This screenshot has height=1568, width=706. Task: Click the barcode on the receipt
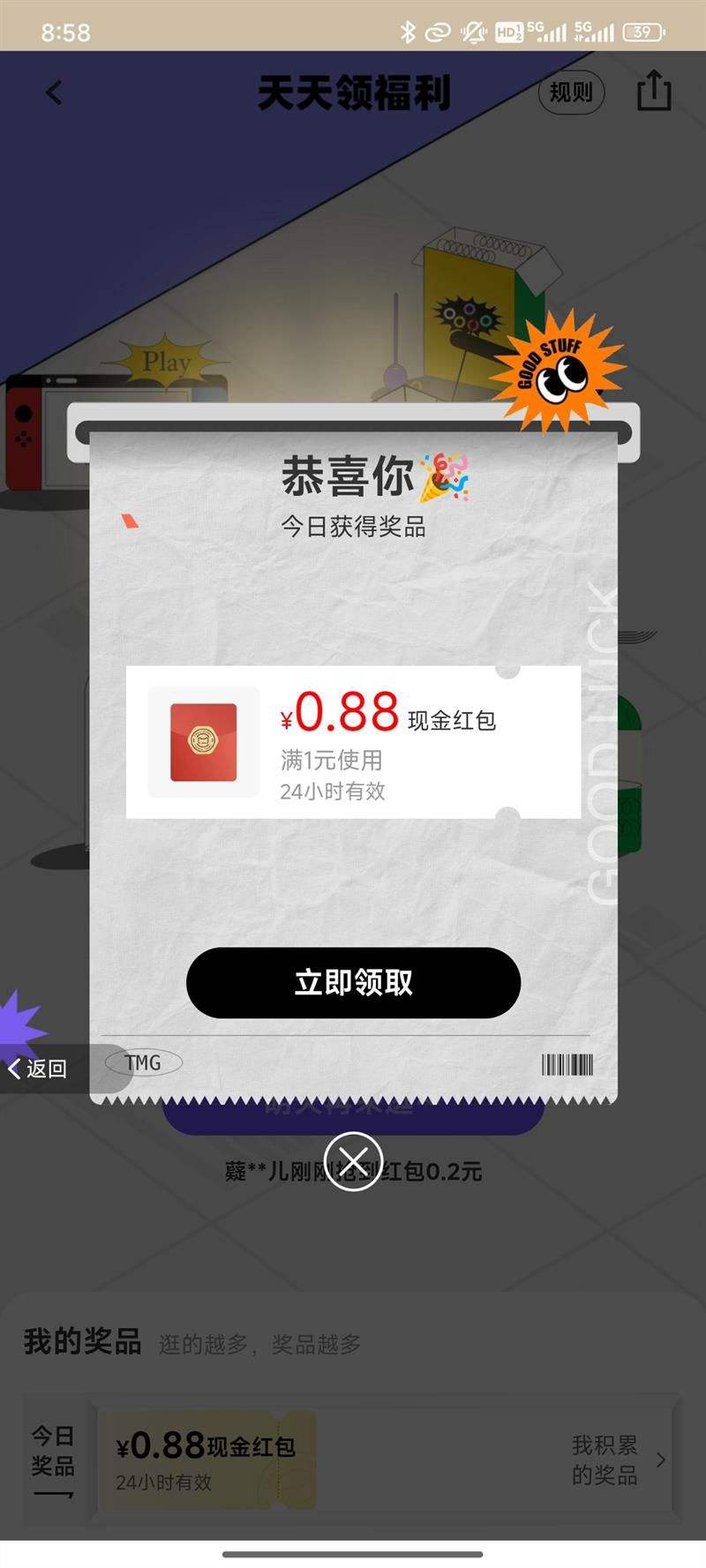tap(569, 1063)
